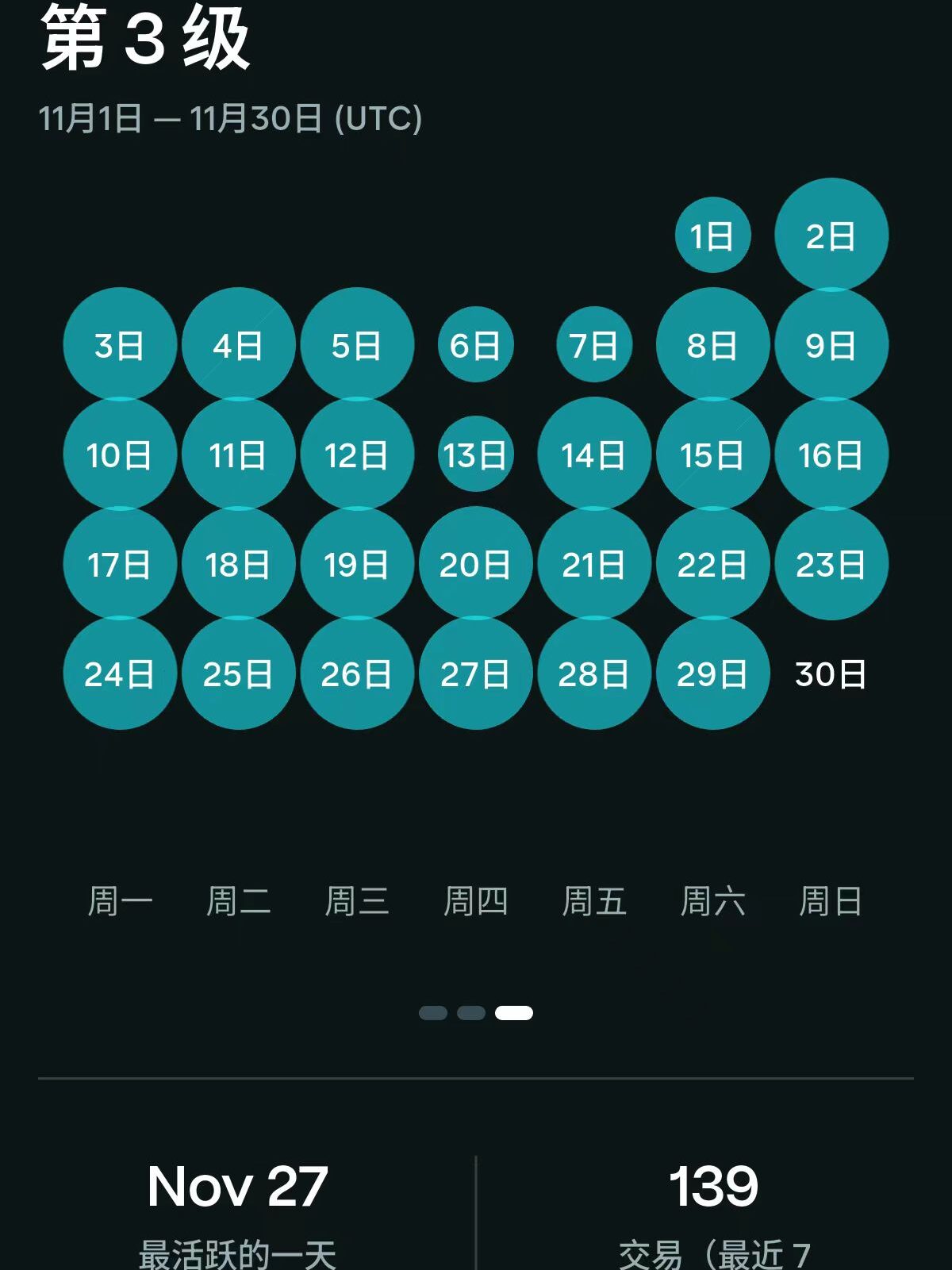Tap the 27日 day bubble

[475, 673]
